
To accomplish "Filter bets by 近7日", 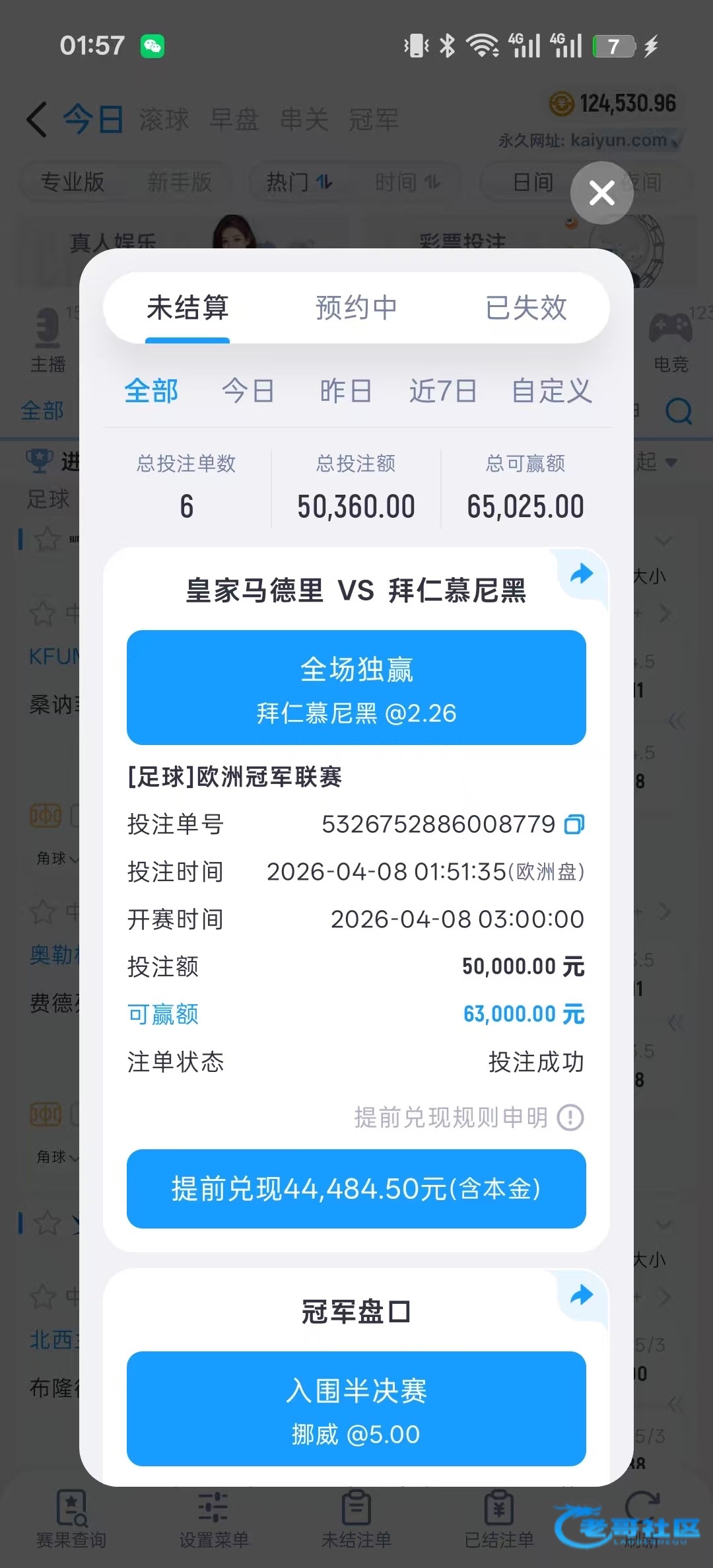I will tap(442, 390).
